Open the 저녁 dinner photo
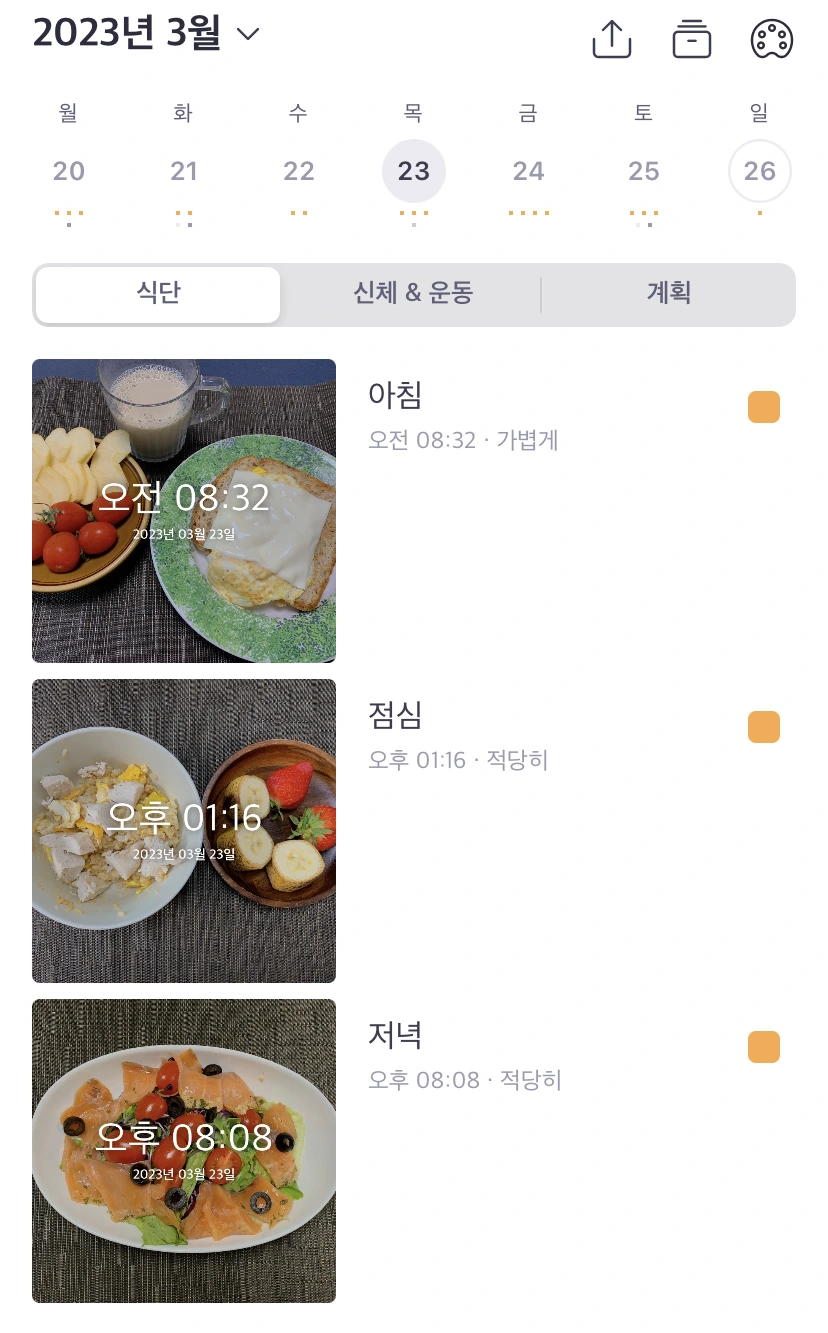 tap(184, 1150)
